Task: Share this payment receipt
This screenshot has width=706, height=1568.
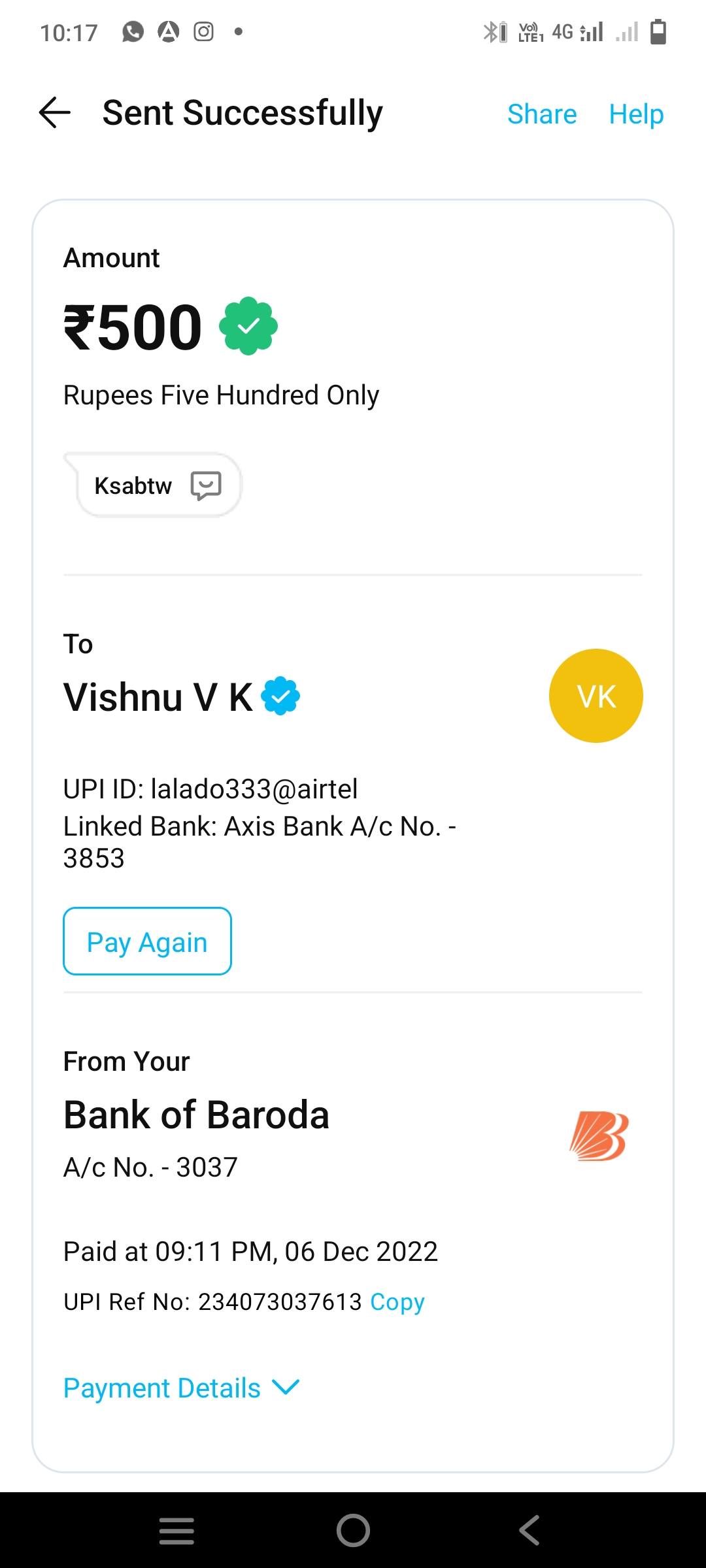Action: point(541,114)
